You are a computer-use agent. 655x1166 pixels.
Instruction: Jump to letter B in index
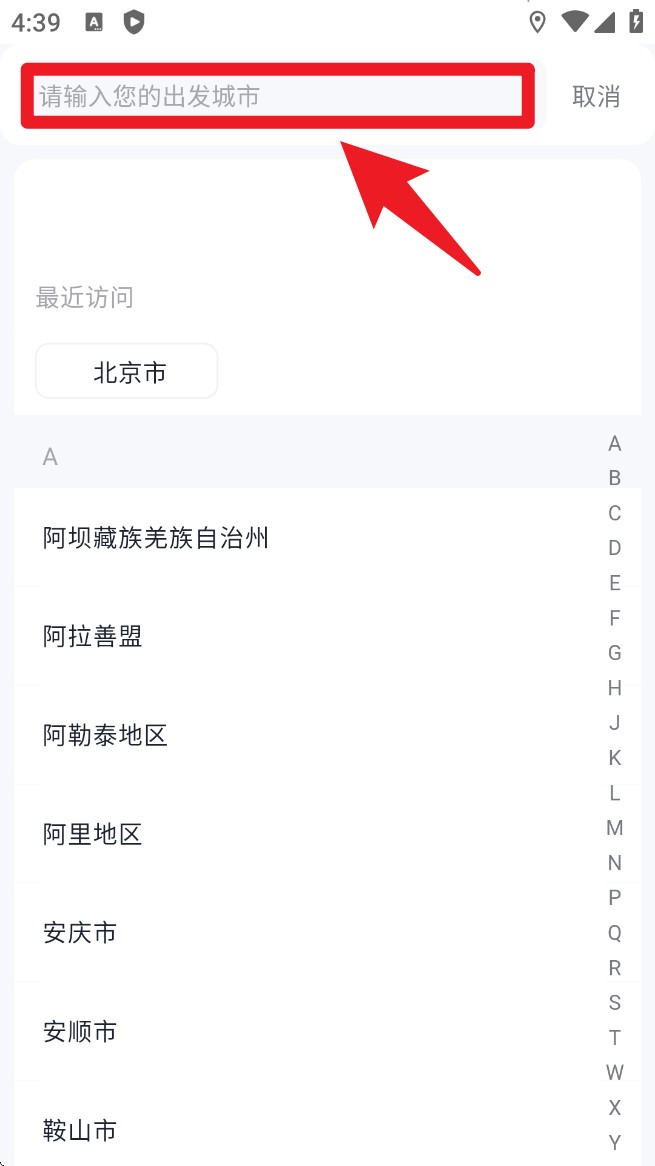pyautogui.click(x=615, y=478)
